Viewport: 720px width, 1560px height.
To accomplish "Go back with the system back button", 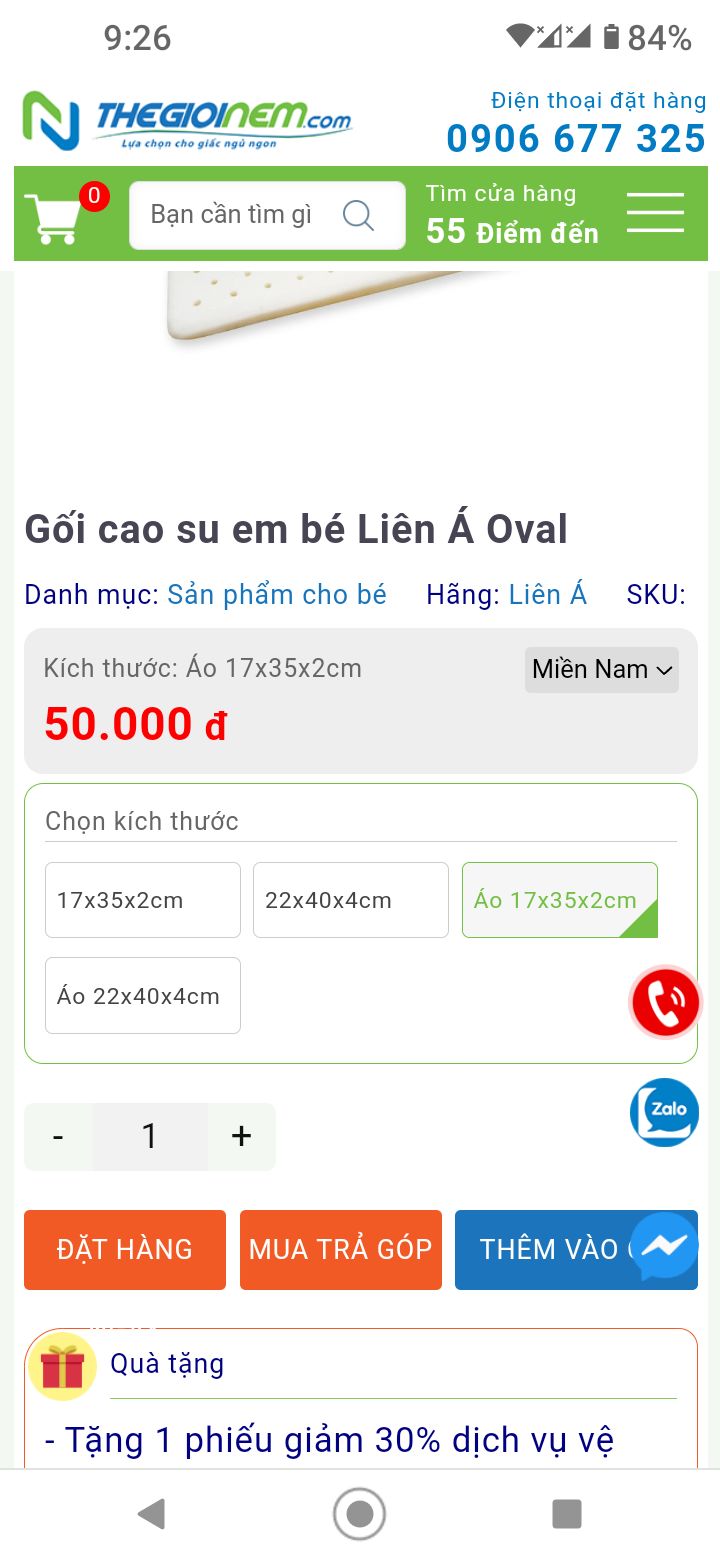I will coord(151,1514).
